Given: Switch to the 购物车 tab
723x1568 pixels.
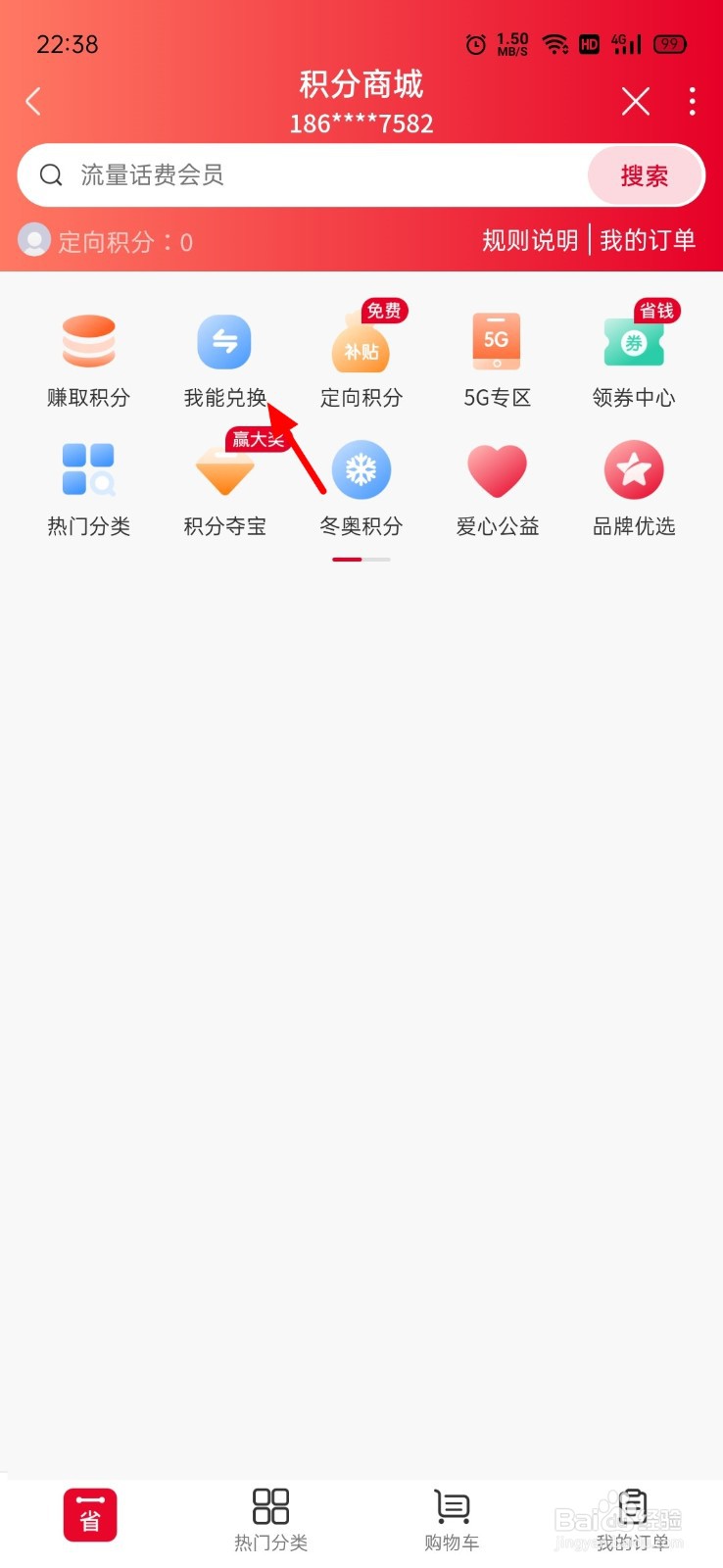Looking at the screenshot, I should coord(452,1520).
